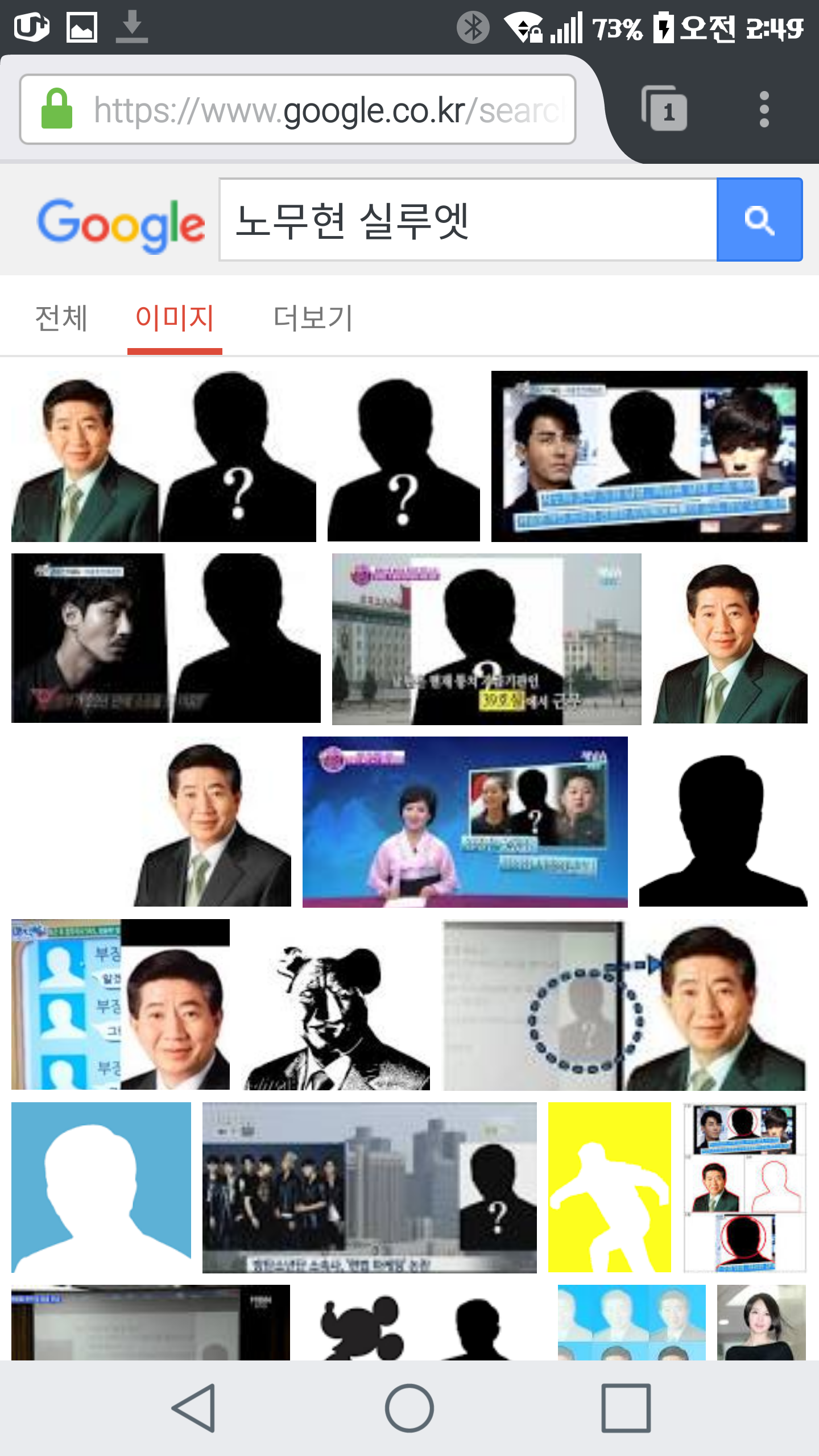Open the yellow background running silhouette image
This screenshot has width=819, height=1456.
pyautogui.click(x=609, y=1187)
